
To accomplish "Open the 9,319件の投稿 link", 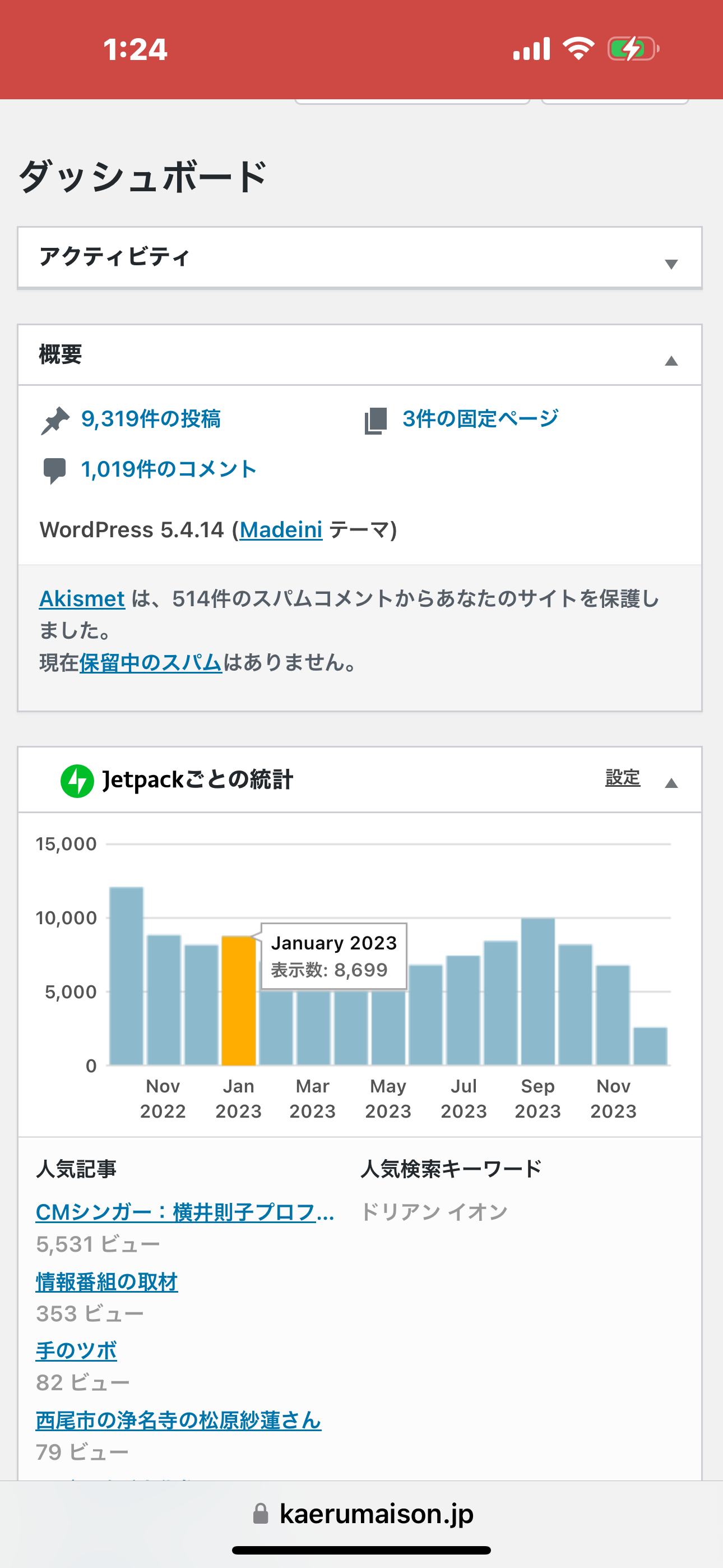I will pos(151,419).
